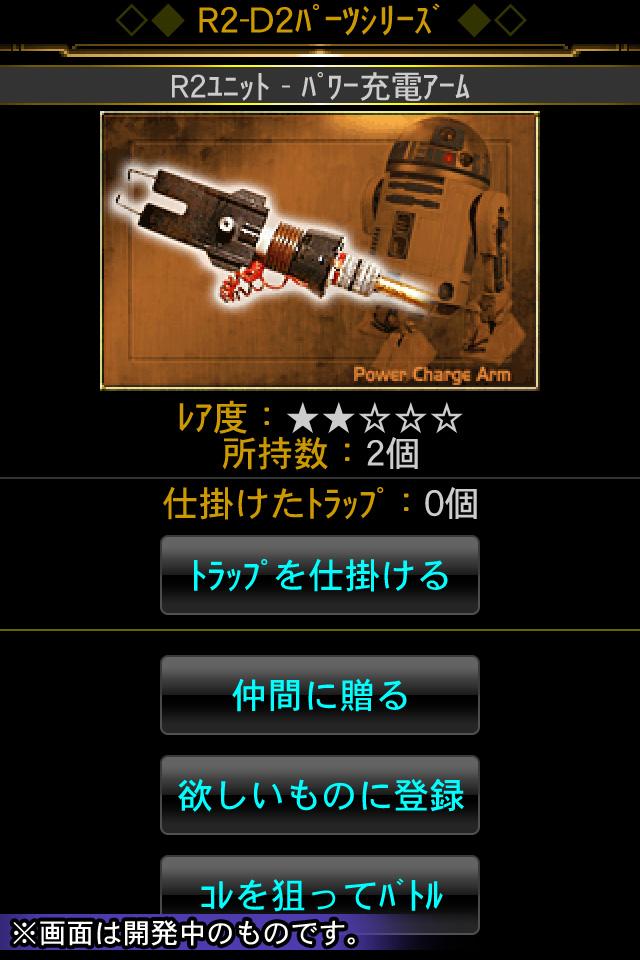Register item via 欲しいものに登録
Viewport: 640px width, 960px height.
tap(320, 795)
